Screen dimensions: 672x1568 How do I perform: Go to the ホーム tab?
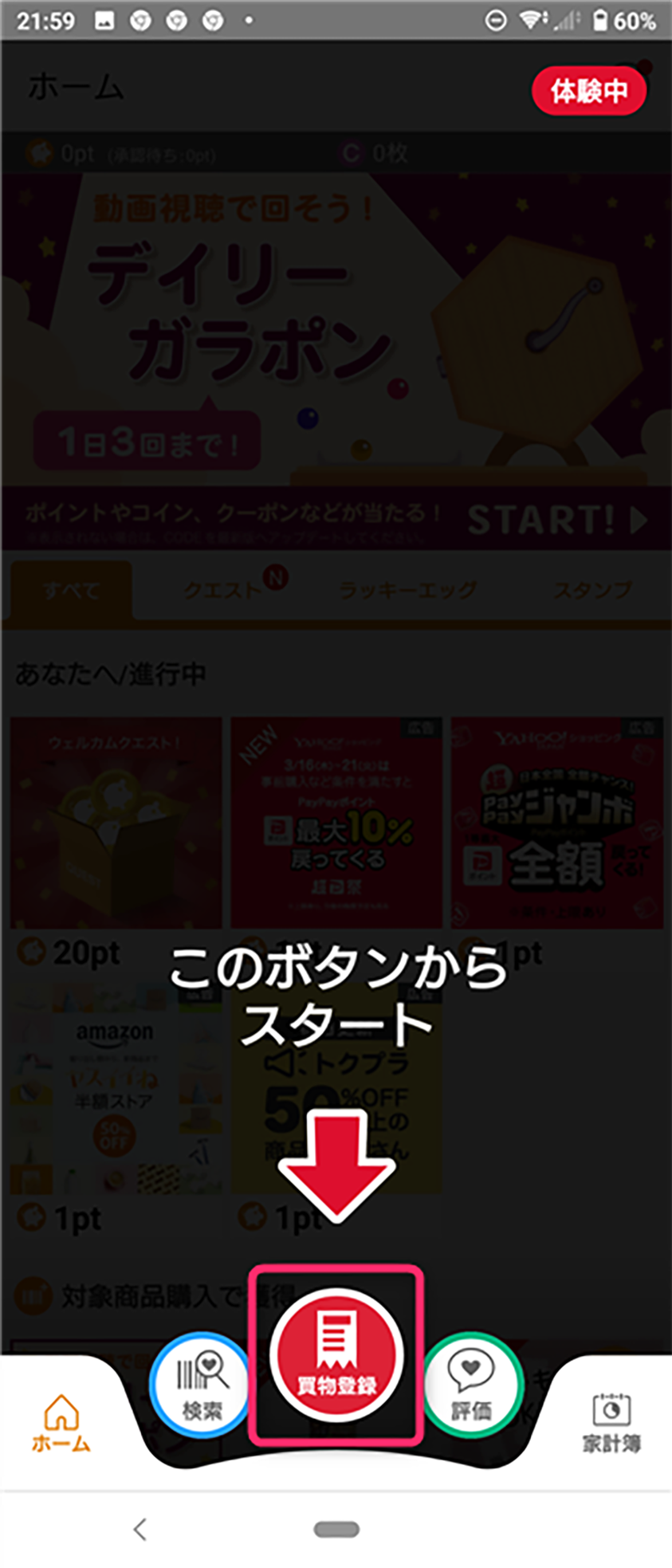point(61,1423)
